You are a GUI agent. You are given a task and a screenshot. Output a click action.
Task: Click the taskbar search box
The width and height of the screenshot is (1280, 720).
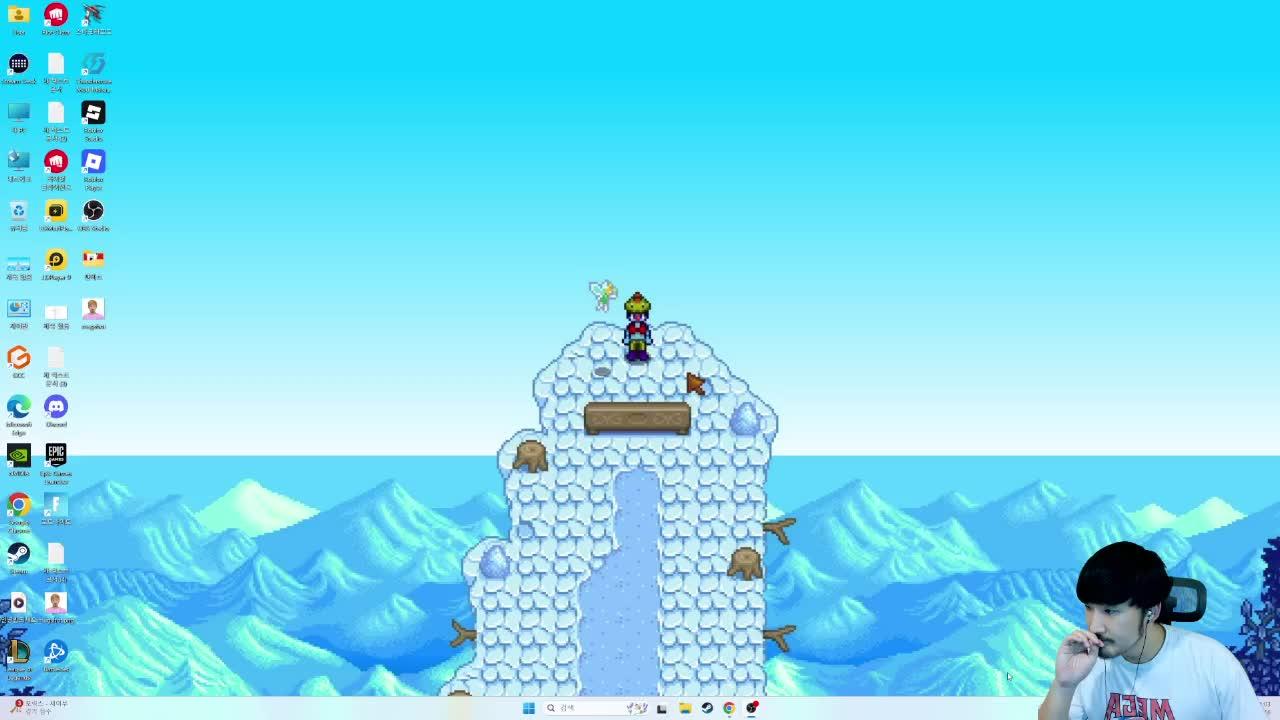tap(590, 708)
